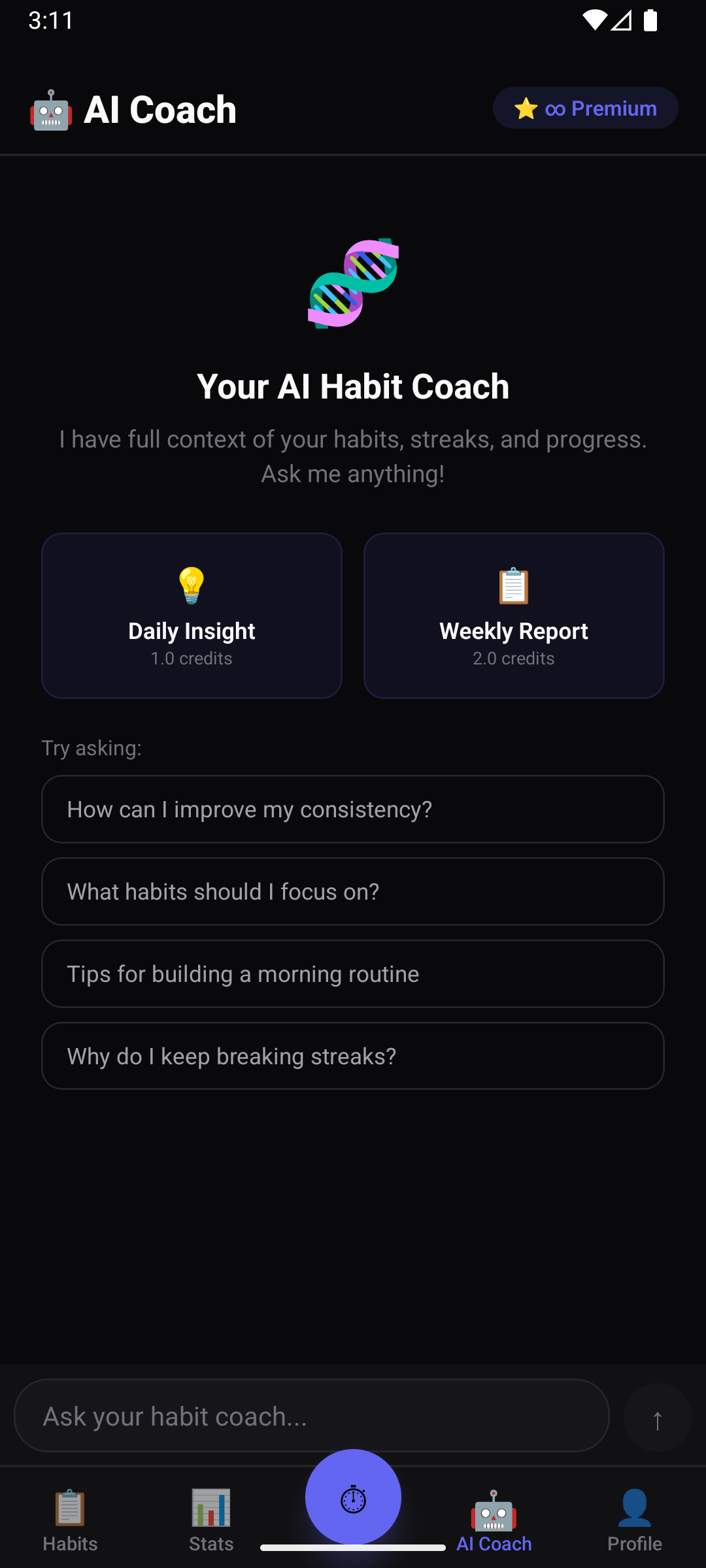Go to the Profile tab

pyautogui.click(x=635, y=1520)
